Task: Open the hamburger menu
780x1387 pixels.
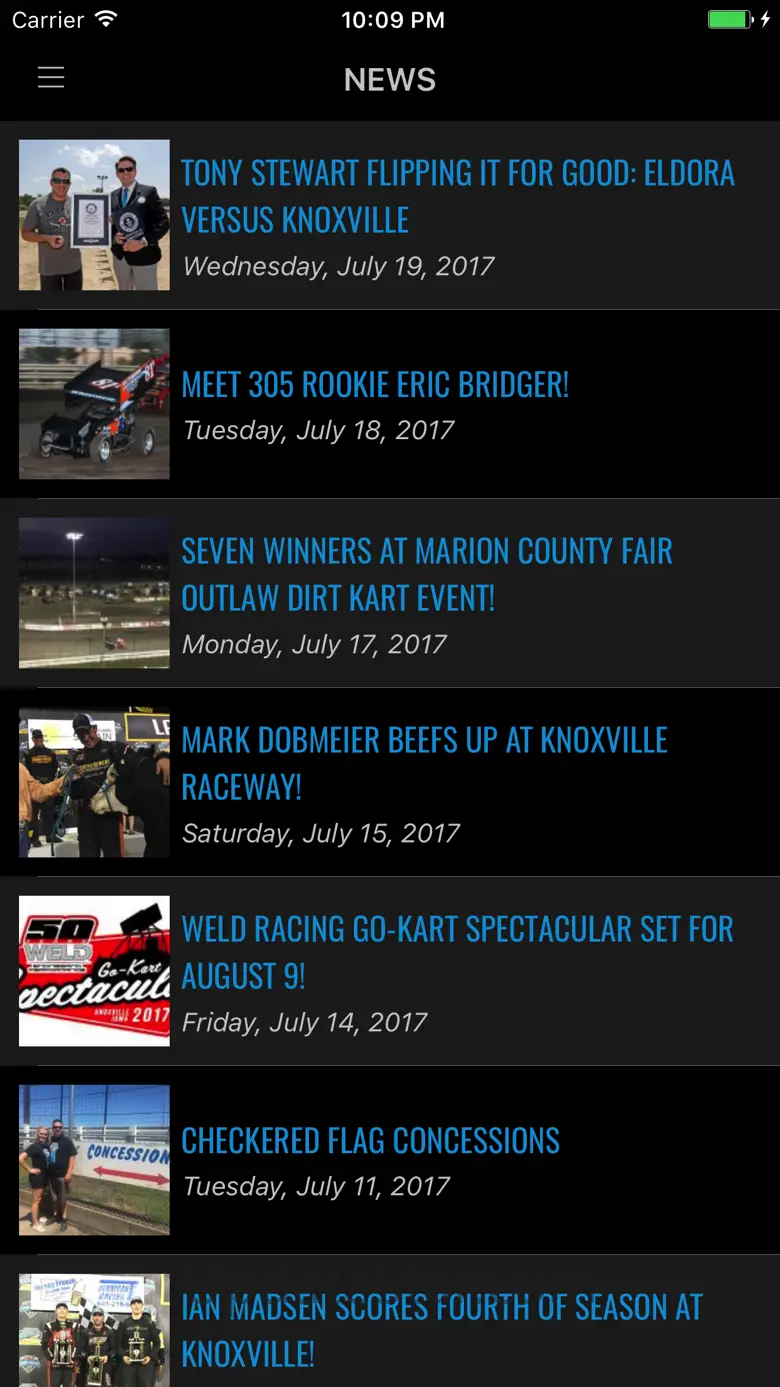Action: (x=51, y=78)
